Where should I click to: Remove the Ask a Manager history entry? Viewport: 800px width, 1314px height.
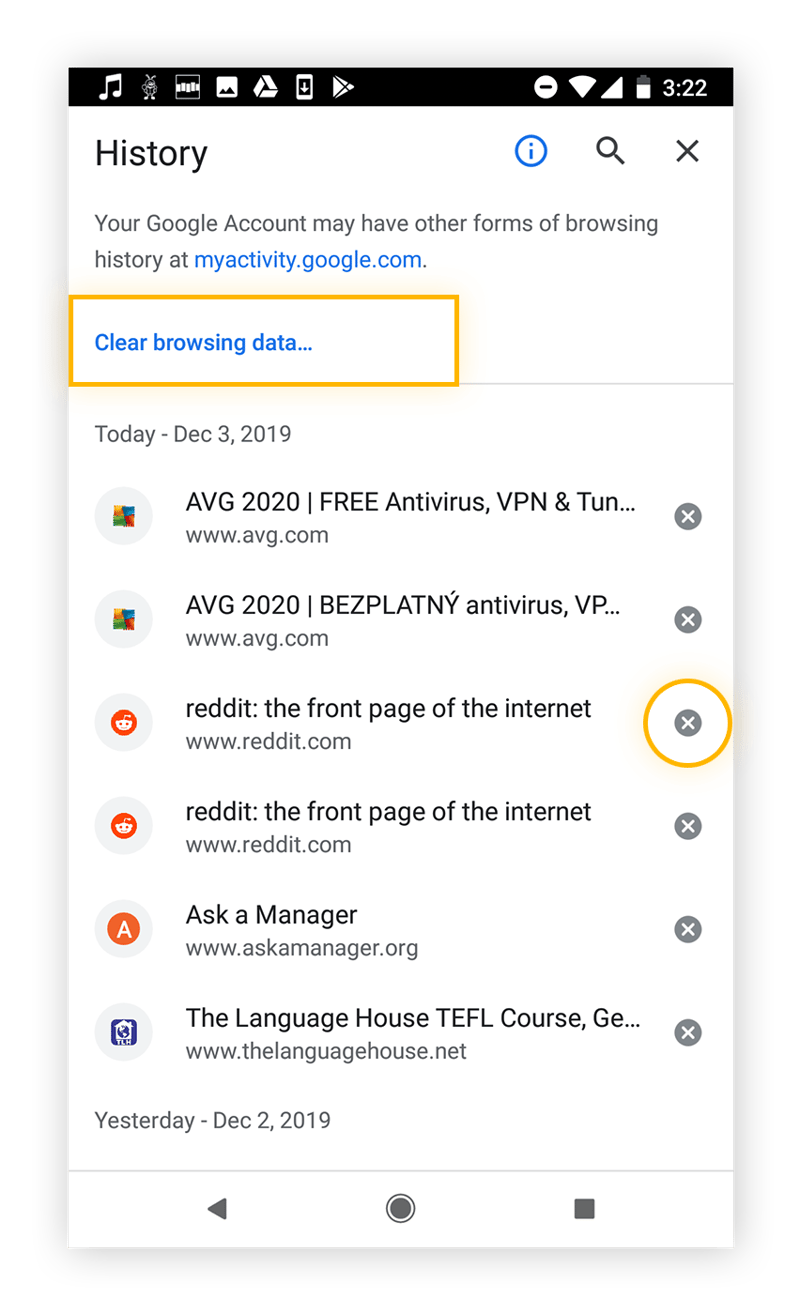[x=688, y=929]
